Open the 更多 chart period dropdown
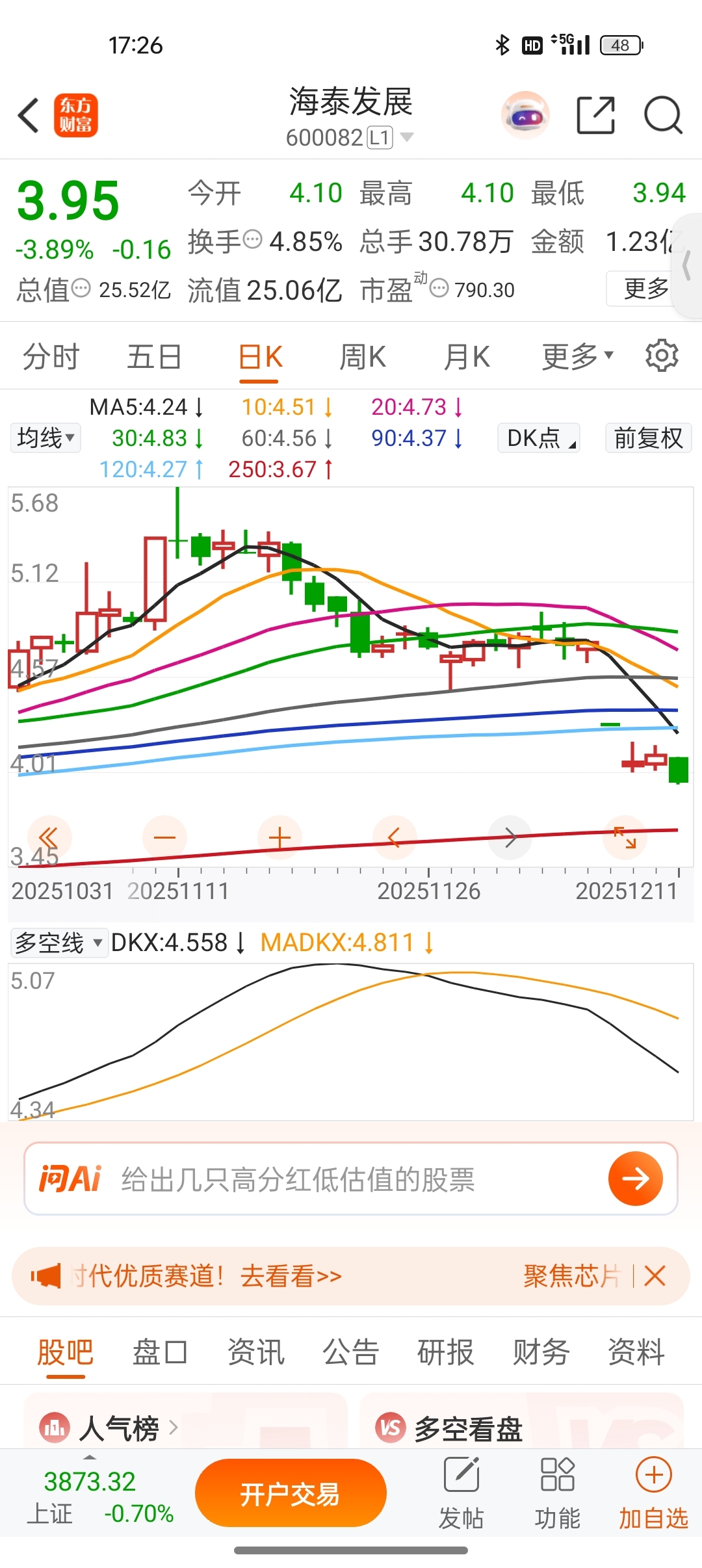 pos(577,357)
